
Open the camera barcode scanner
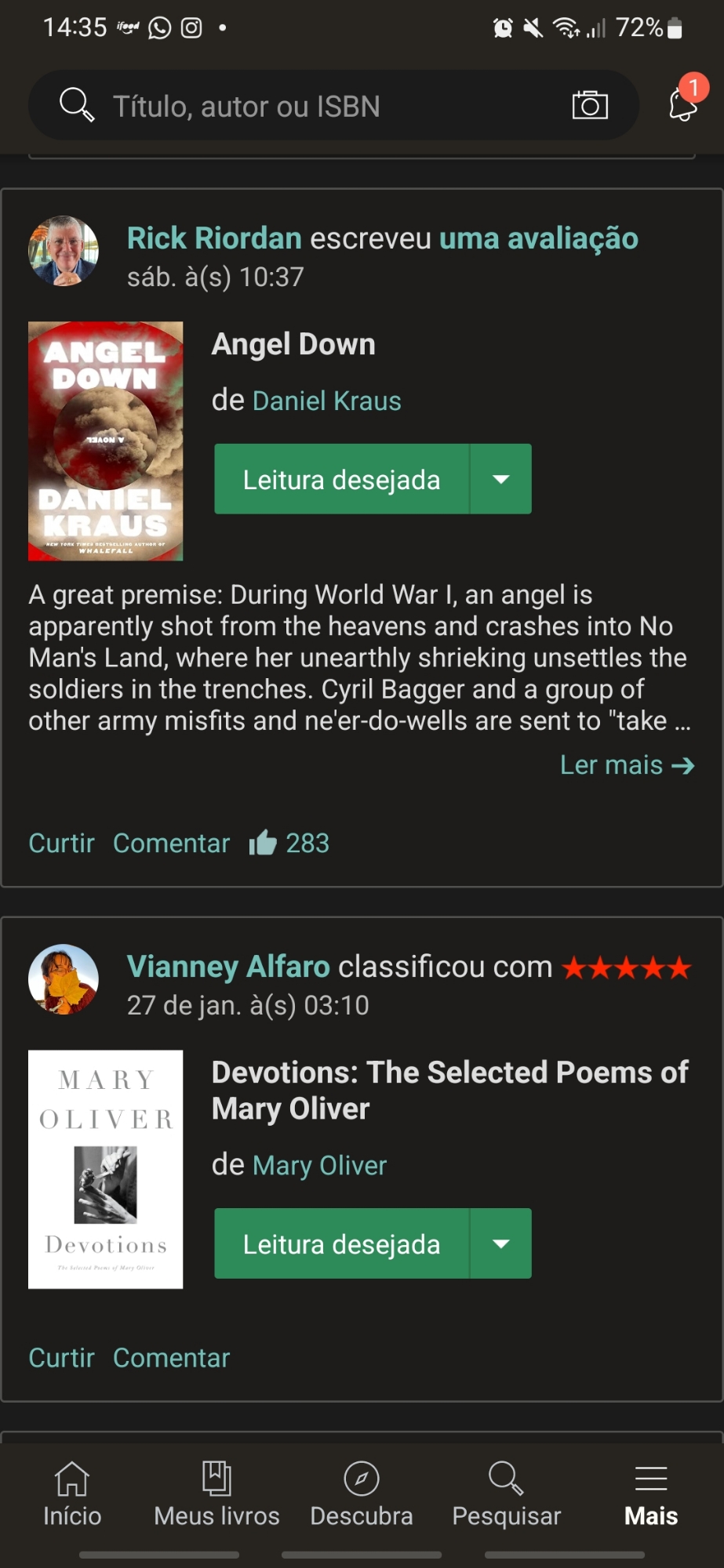[x=590, y=105]
